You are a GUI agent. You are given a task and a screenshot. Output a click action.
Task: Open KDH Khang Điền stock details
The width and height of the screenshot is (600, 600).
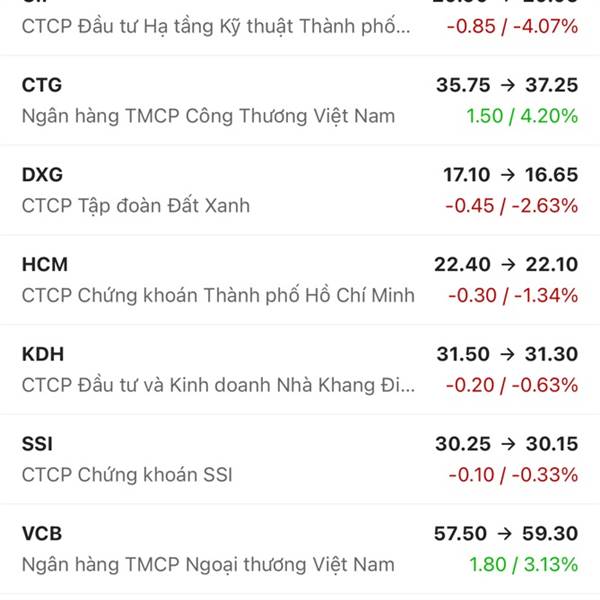[300, 370]
